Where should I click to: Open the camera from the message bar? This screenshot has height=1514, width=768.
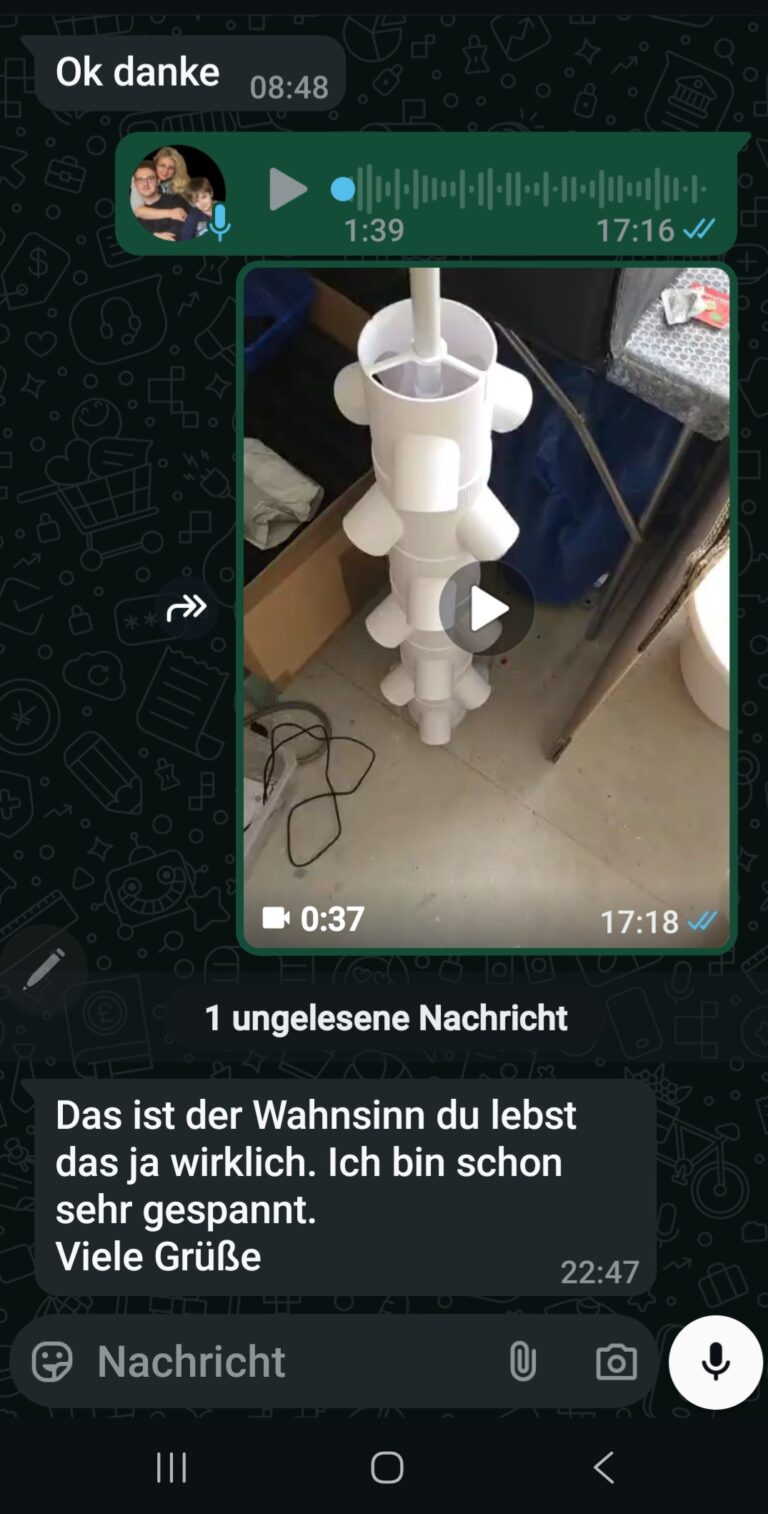click(616, 1362)
